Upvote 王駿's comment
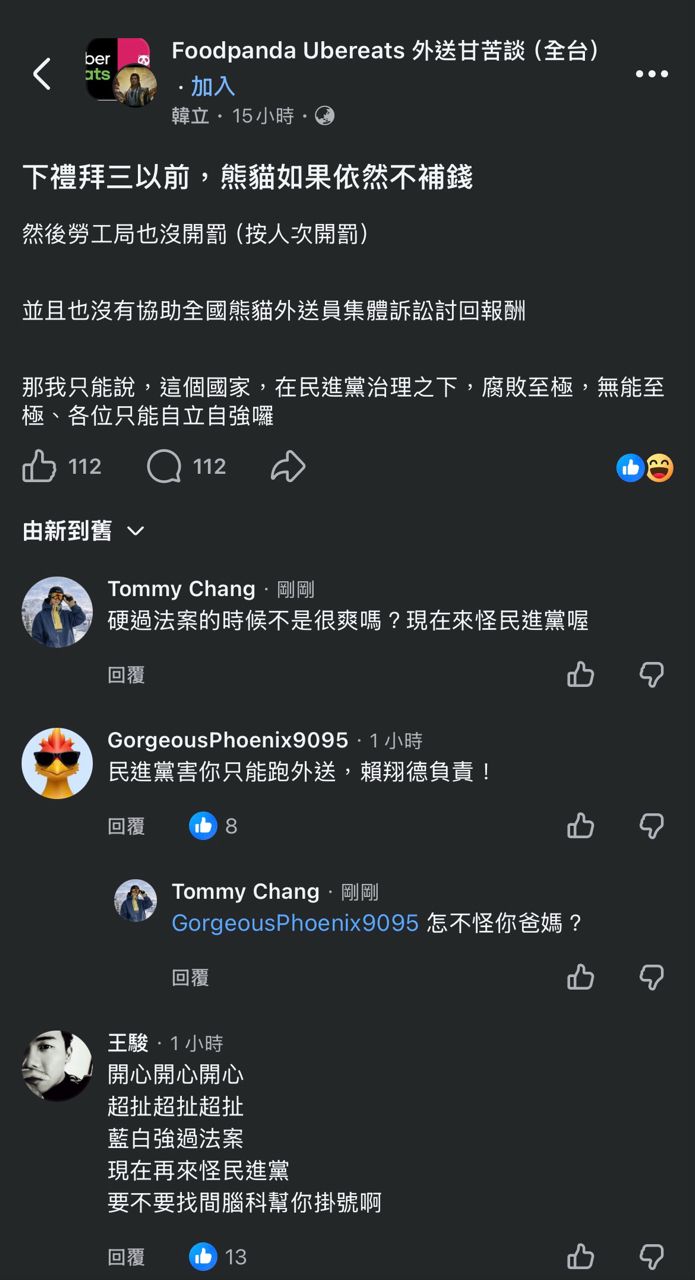695x1280 pixels. pos(581,1257)
